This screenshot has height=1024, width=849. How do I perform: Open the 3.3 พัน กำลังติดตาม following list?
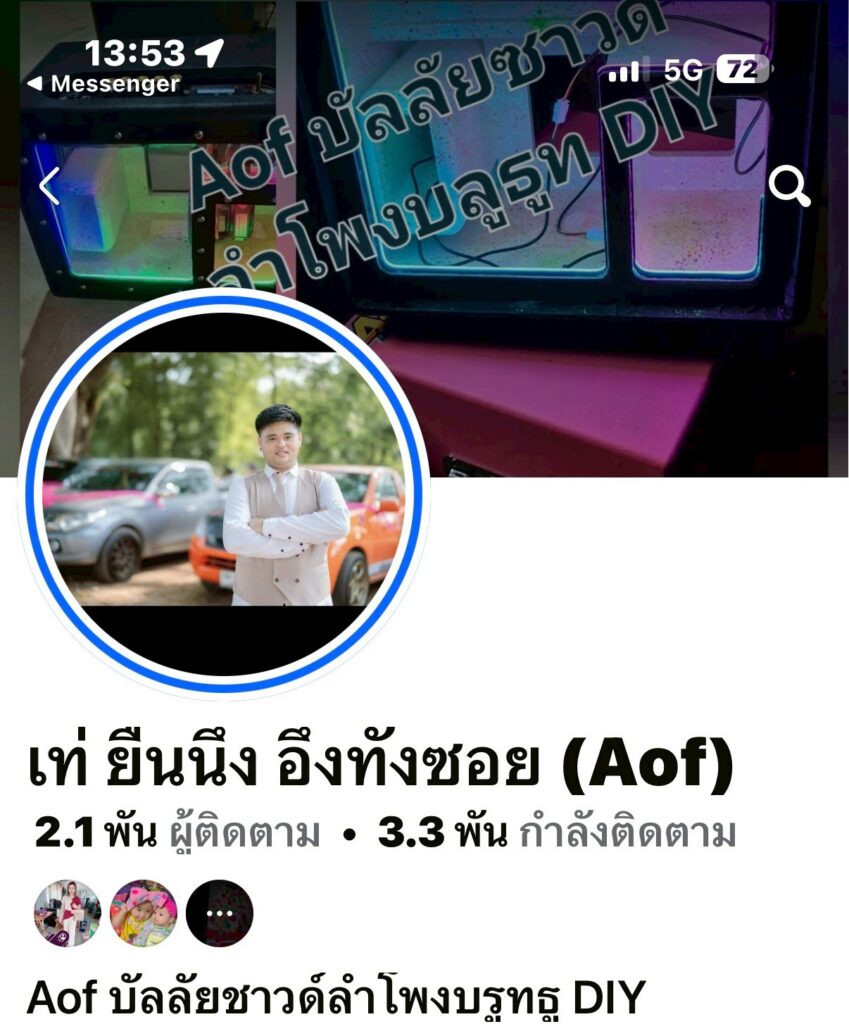(557, 833)
